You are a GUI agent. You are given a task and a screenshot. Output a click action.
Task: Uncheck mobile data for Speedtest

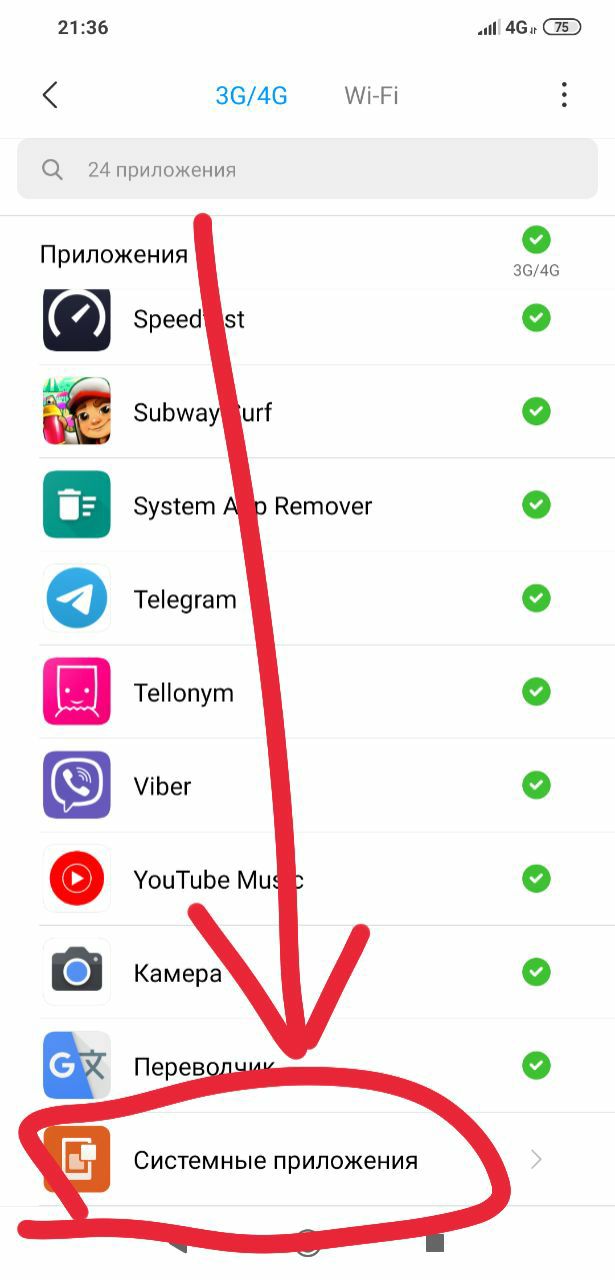536,318
